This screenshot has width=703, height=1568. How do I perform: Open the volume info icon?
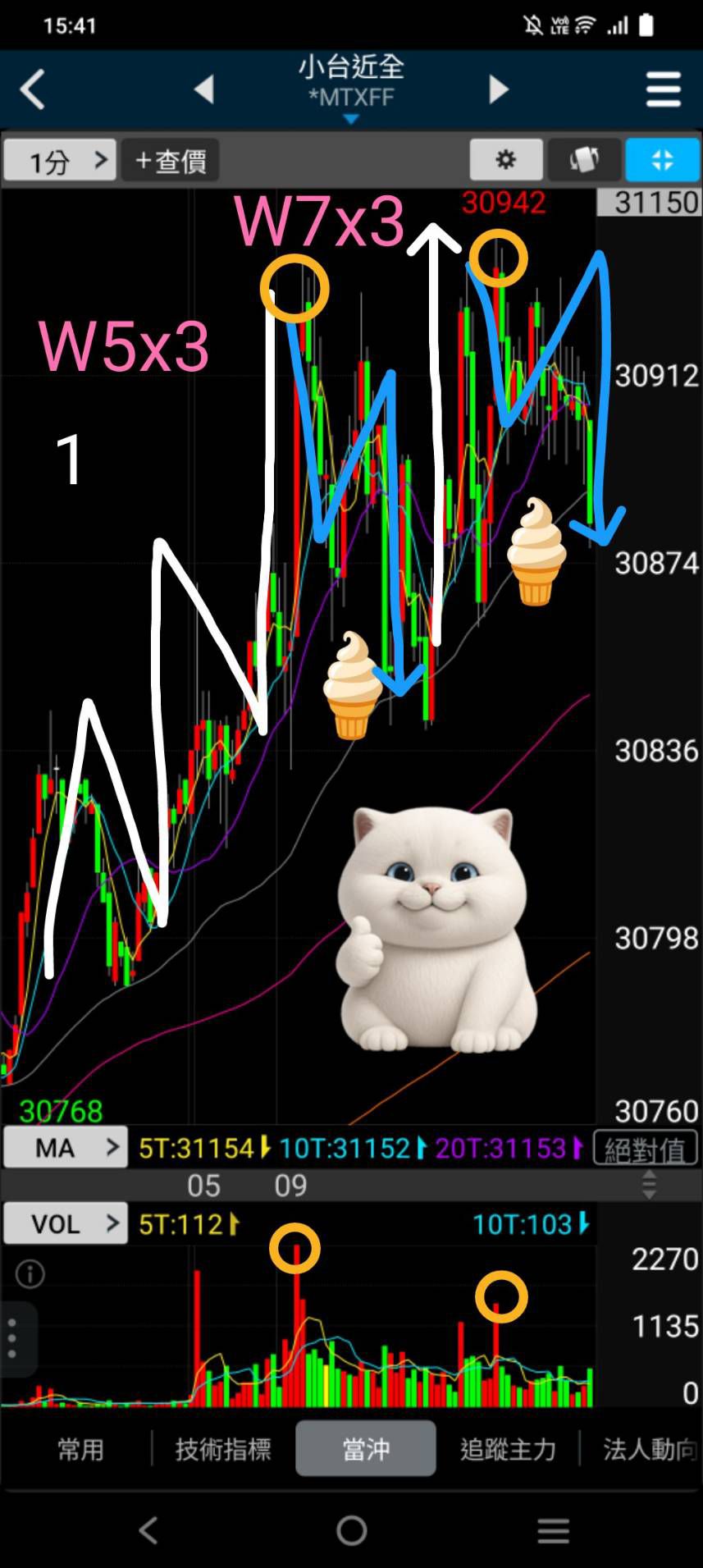tap(30, 1273)
